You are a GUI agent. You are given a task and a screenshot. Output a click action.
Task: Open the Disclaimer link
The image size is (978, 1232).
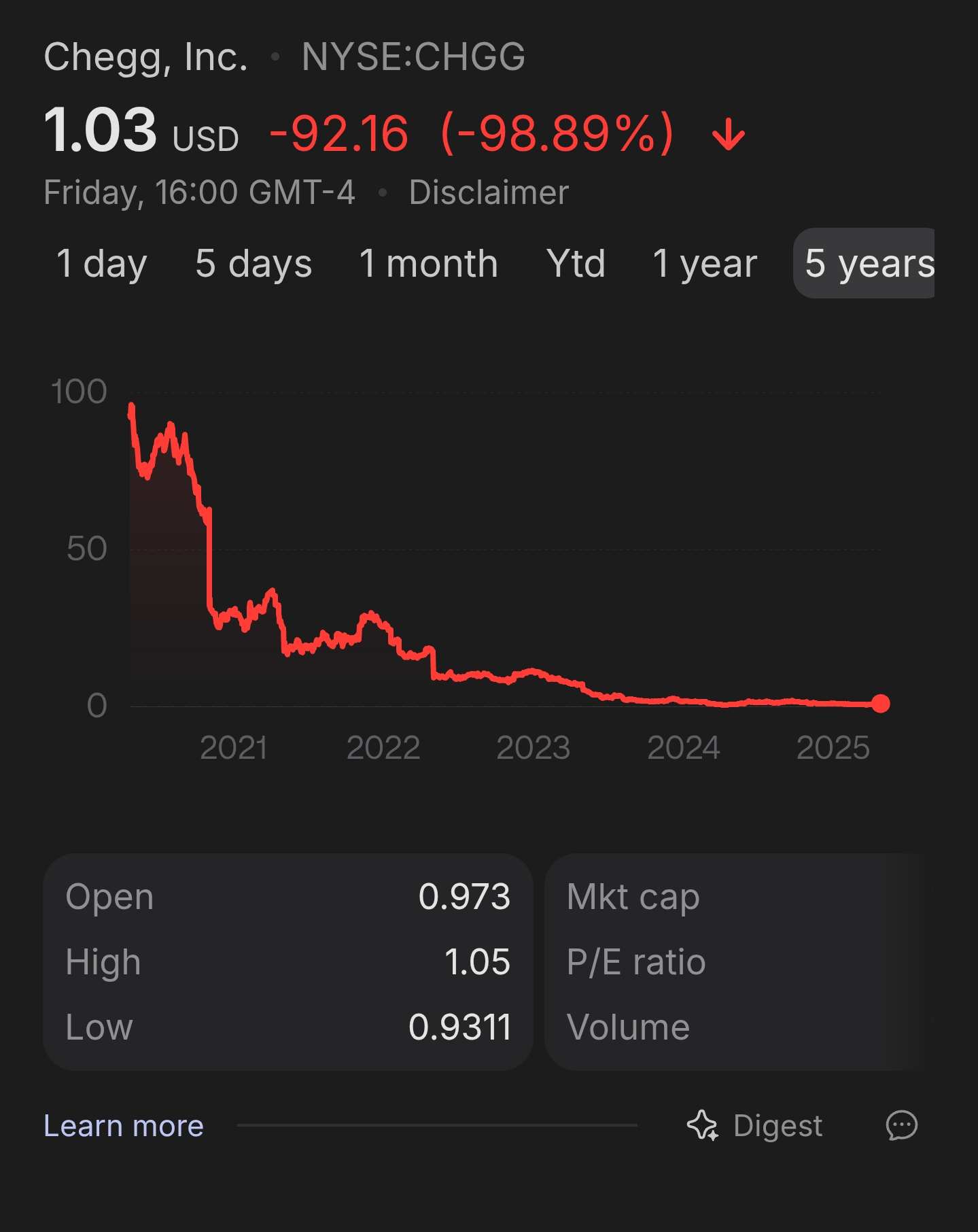(x=489, y=192)
